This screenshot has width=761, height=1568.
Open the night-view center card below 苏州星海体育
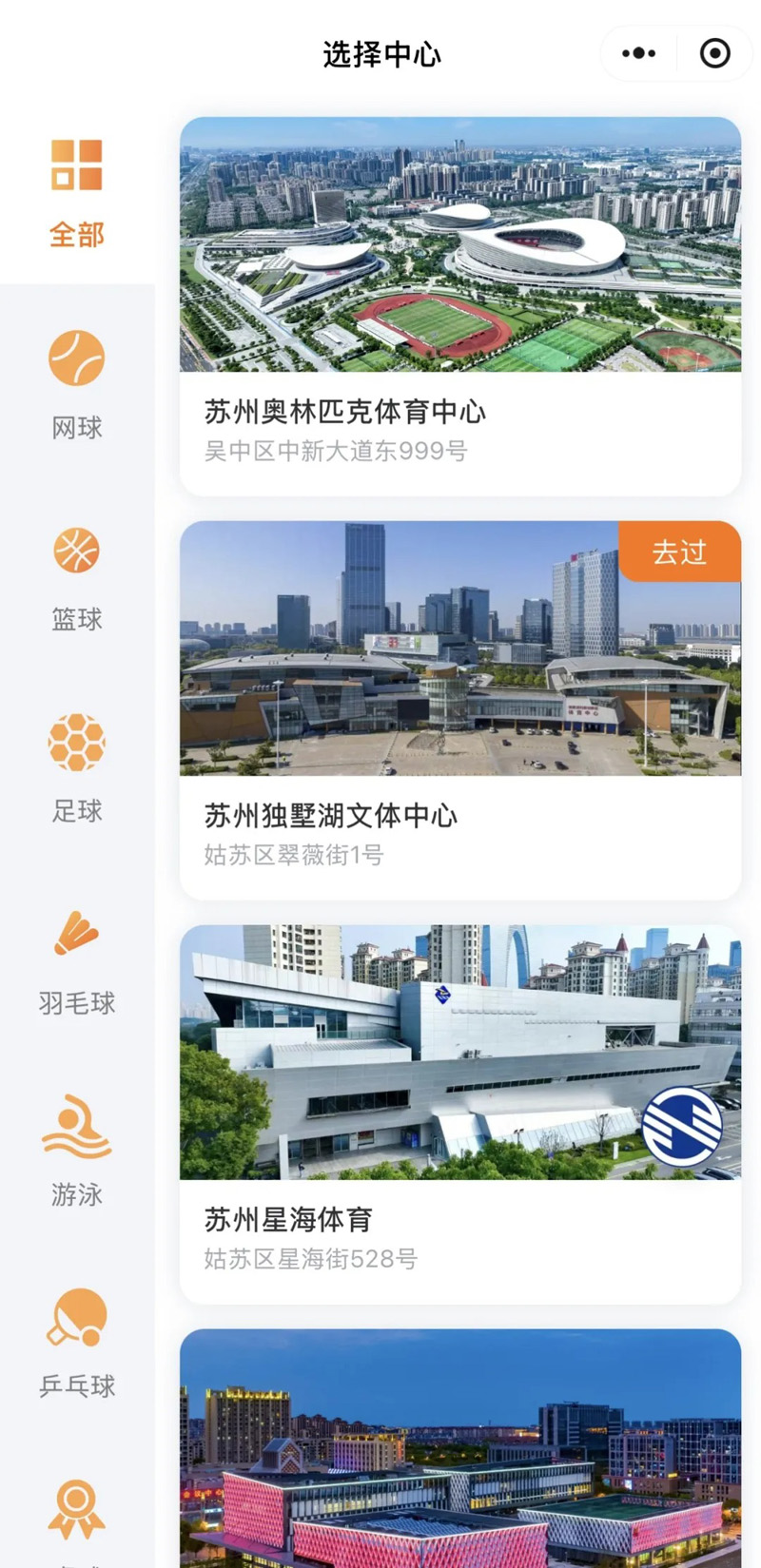(459, 1447)
